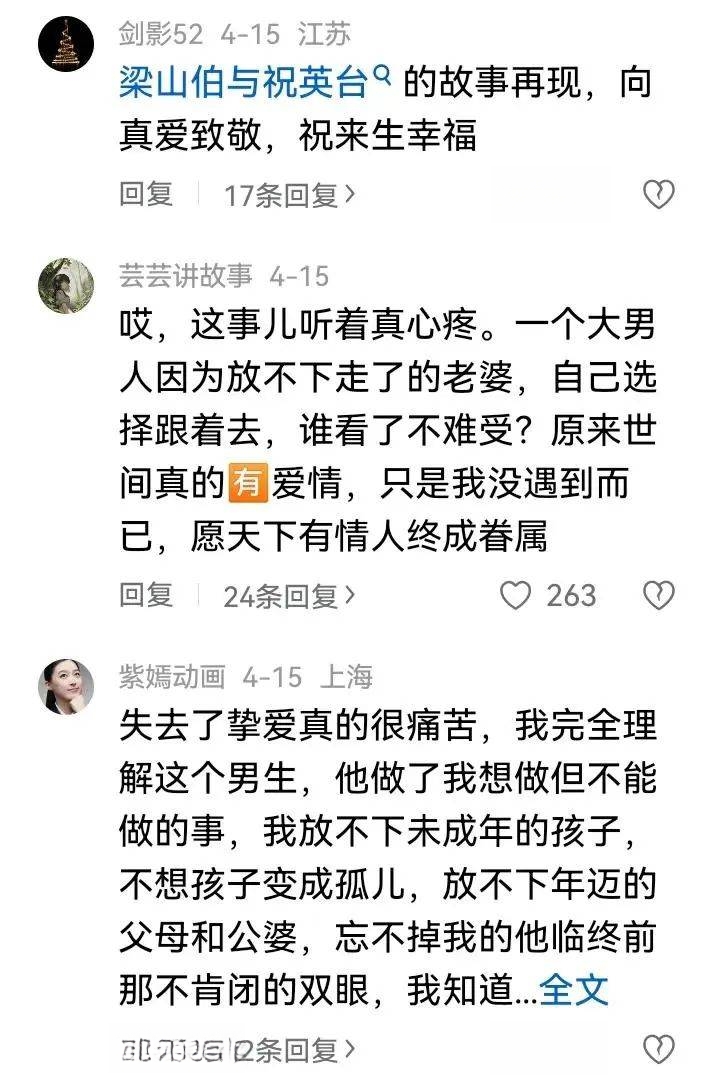Open 芸芸讲故事's profile avatar

click(66, 286)
